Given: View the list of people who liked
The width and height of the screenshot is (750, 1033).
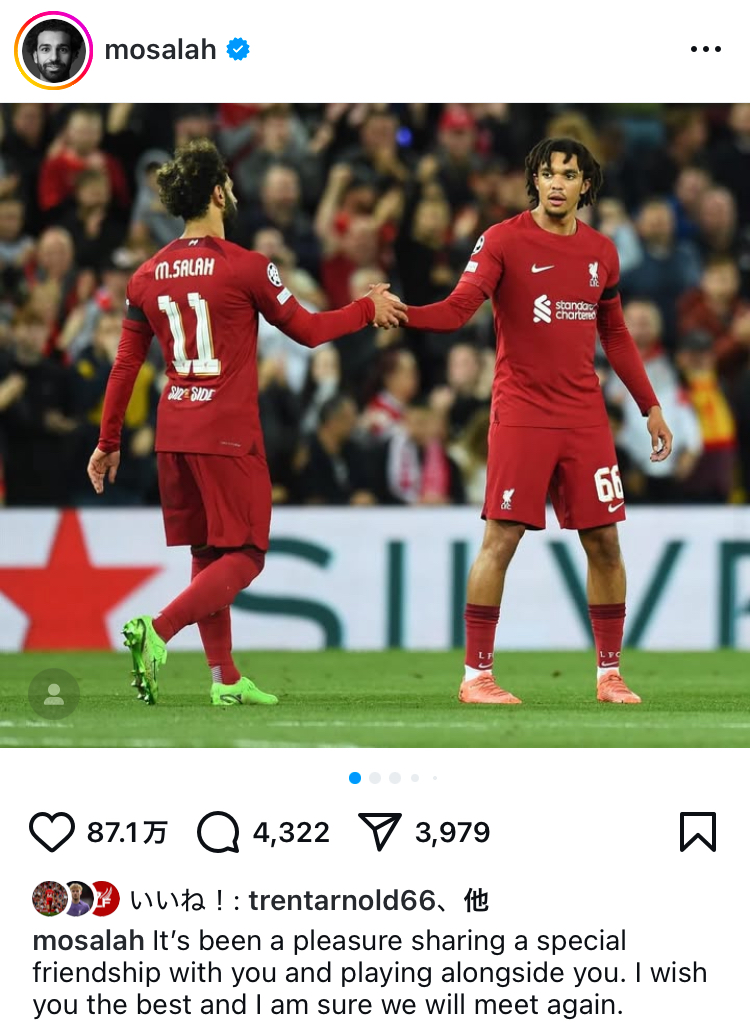Looking at the screenshot, I should tap(128, 832).
